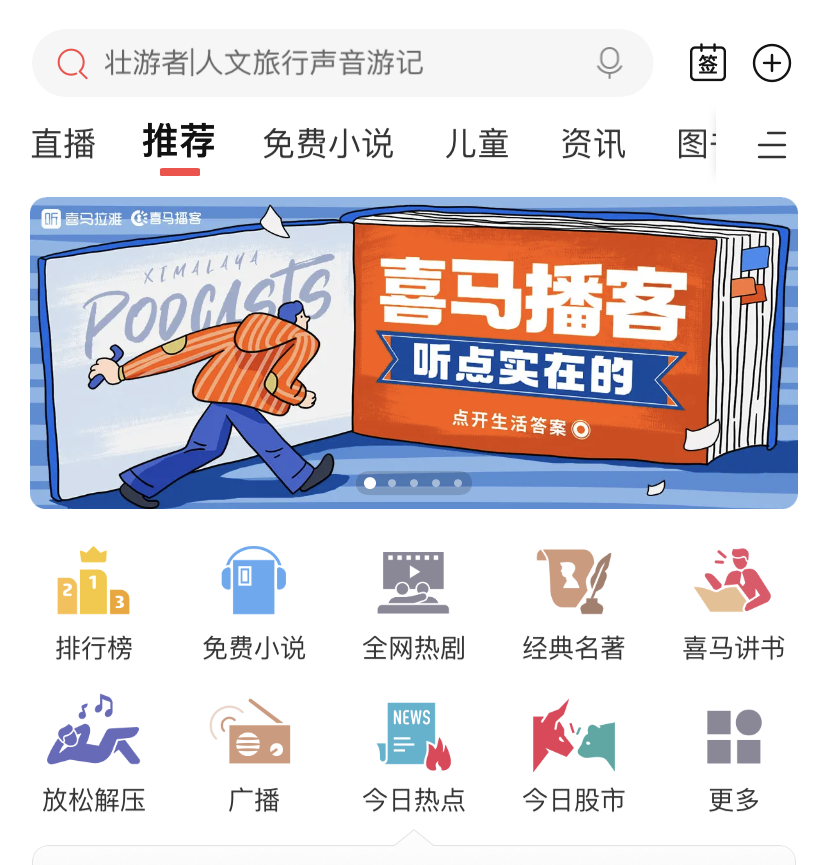Image resolution: width=828 pixels, height=865 pixels.
Task: Tap the plus icon in the header
Action: pyautogui.click(x=771, y=63)
